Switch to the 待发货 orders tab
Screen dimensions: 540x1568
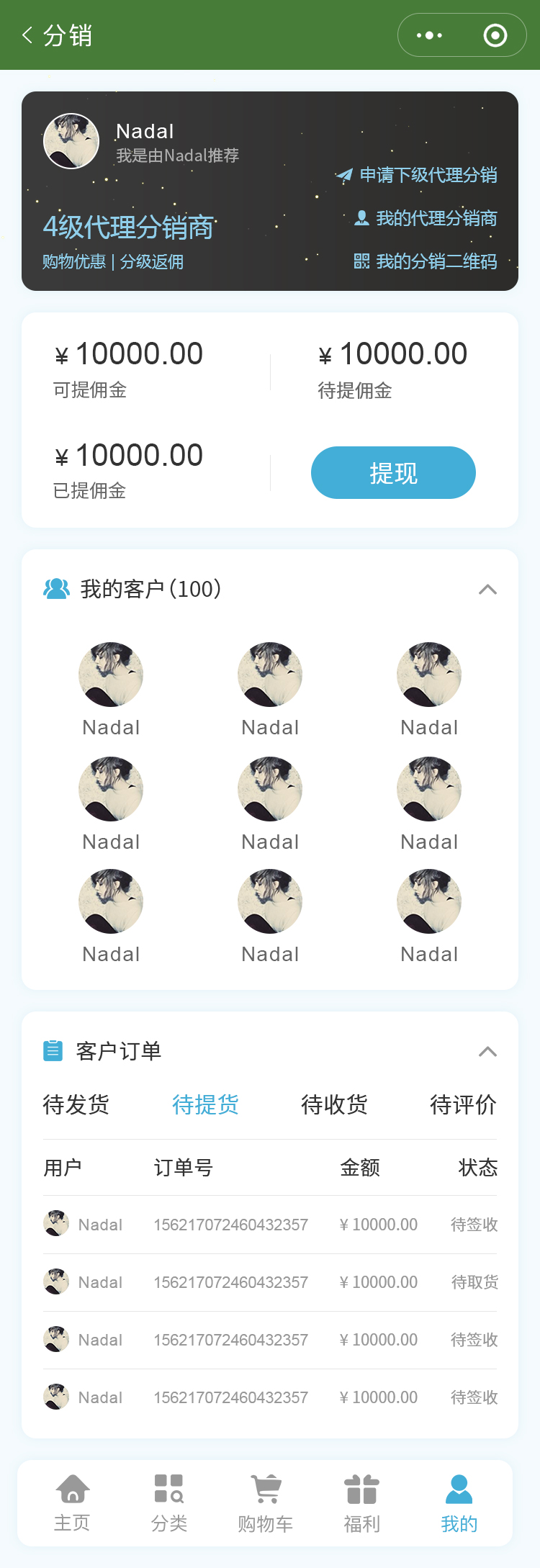coord(76,1104)
